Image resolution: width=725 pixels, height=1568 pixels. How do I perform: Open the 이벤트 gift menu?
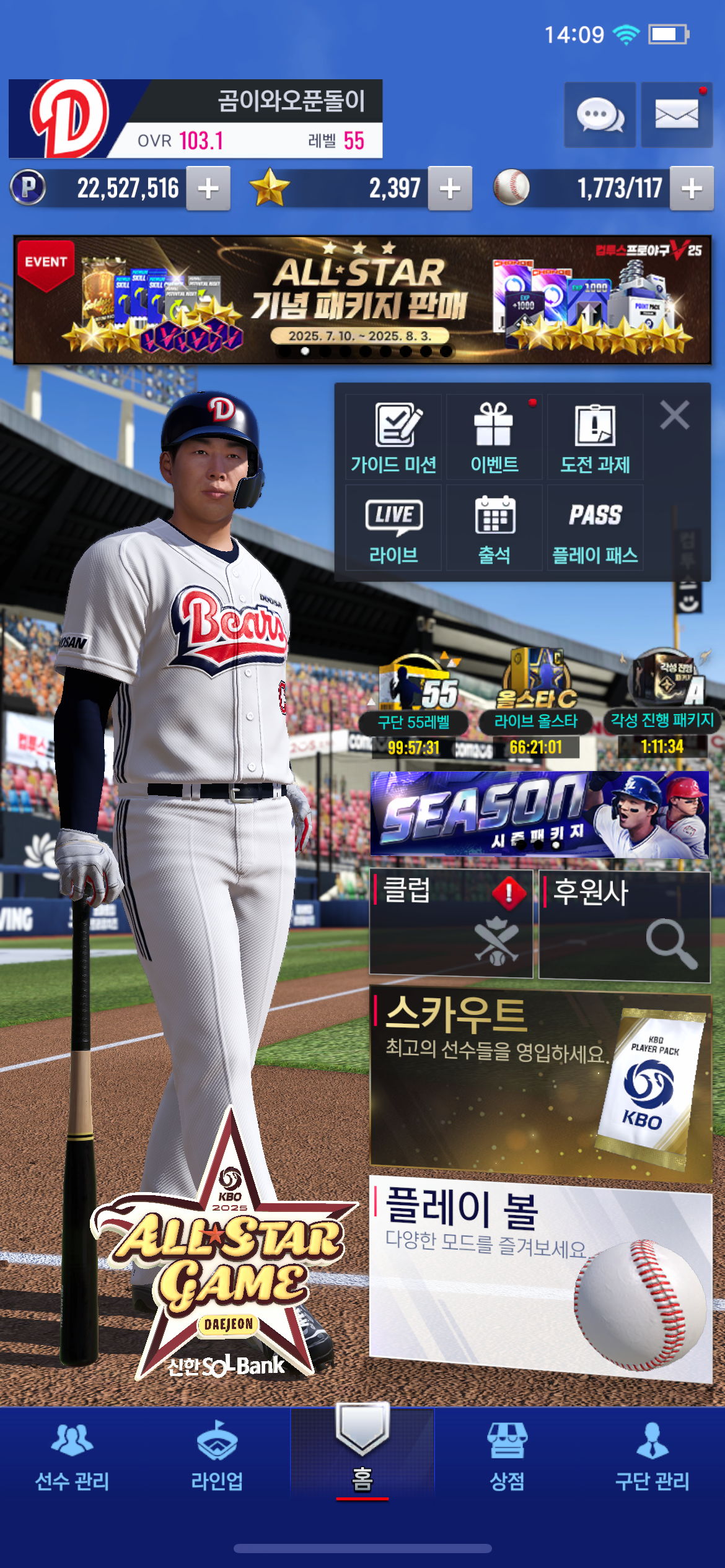point(494,437)
